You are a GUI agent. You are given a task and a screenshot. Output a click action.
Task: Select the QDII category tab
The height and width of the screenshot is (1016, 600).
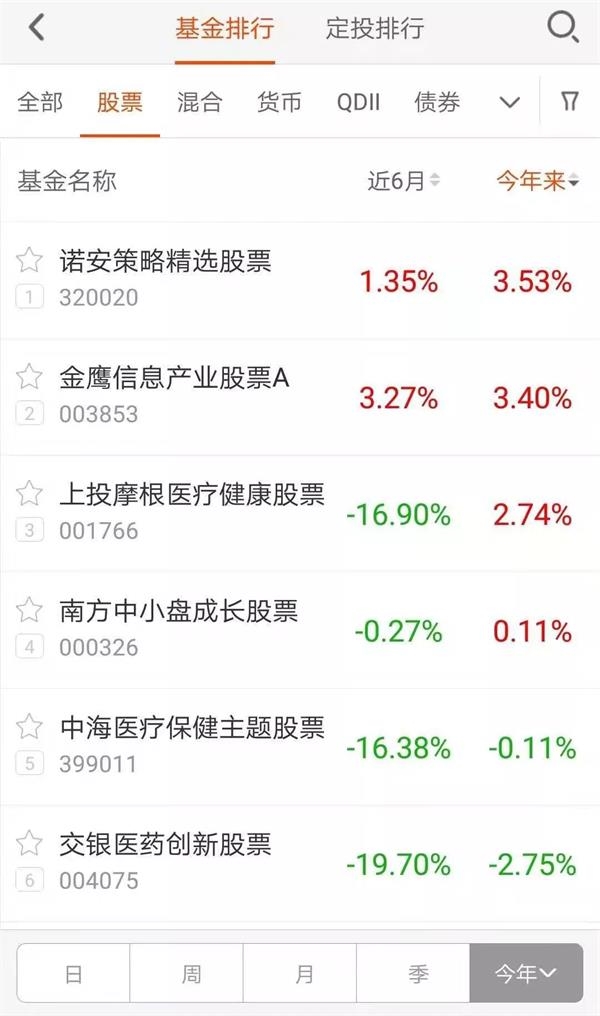coord(358,102)
